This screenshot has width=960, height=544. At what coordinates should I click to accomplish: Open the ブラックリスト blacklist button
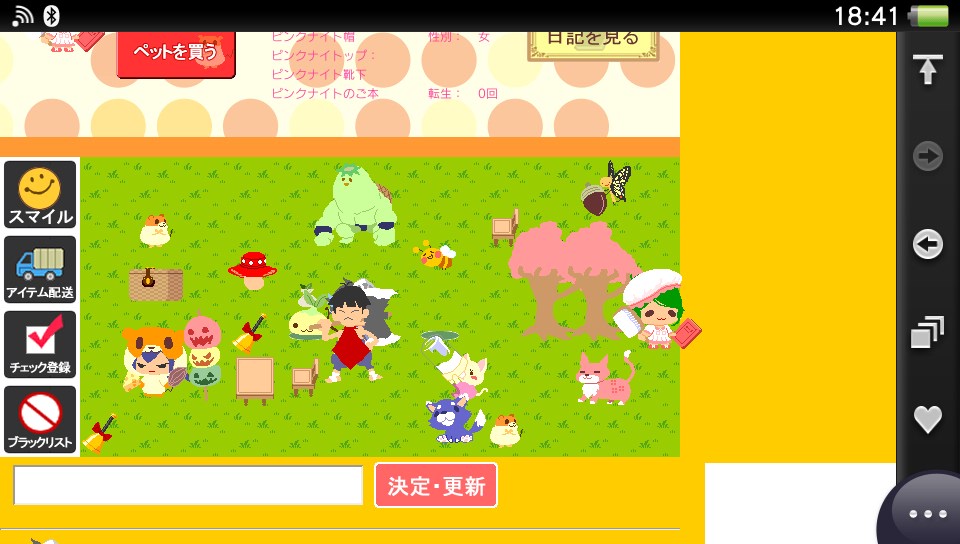tap(40, 420)
